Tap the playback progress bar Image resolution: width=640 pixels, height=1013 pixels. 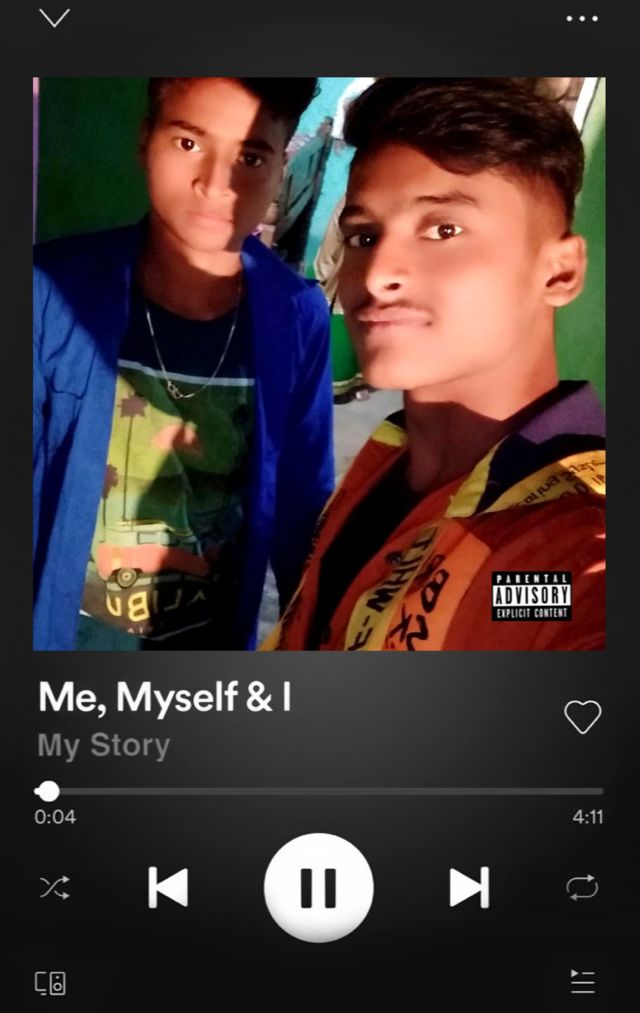pos(320,791)
